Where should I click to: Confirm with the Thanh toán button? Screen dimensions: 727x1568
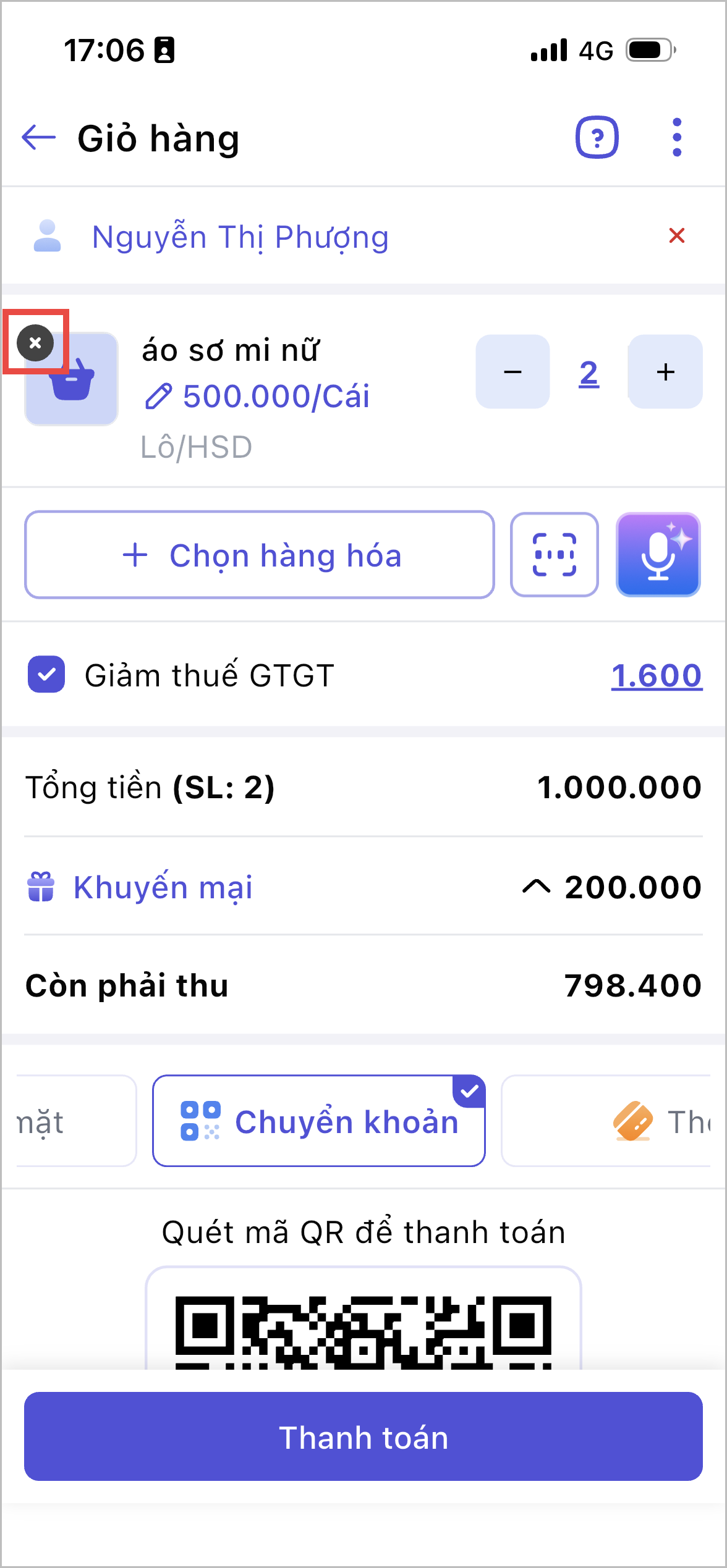[363, 1436]
